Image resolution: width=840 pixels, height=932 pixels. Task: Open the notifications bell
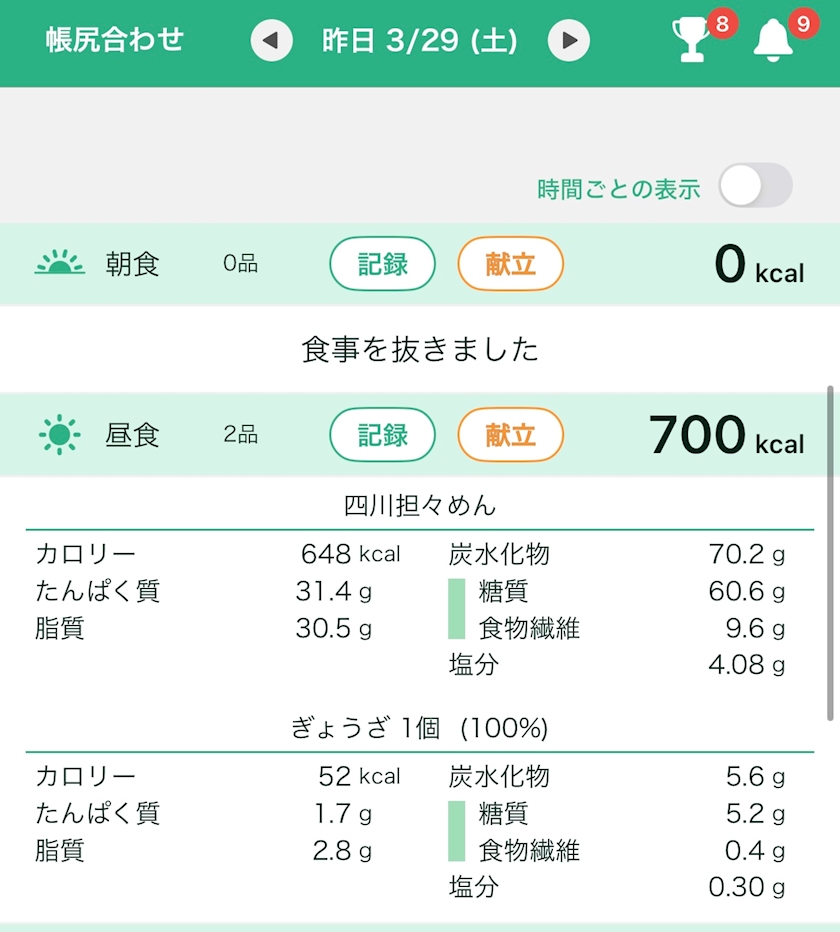pyautogui.click(x=772, y=41)
